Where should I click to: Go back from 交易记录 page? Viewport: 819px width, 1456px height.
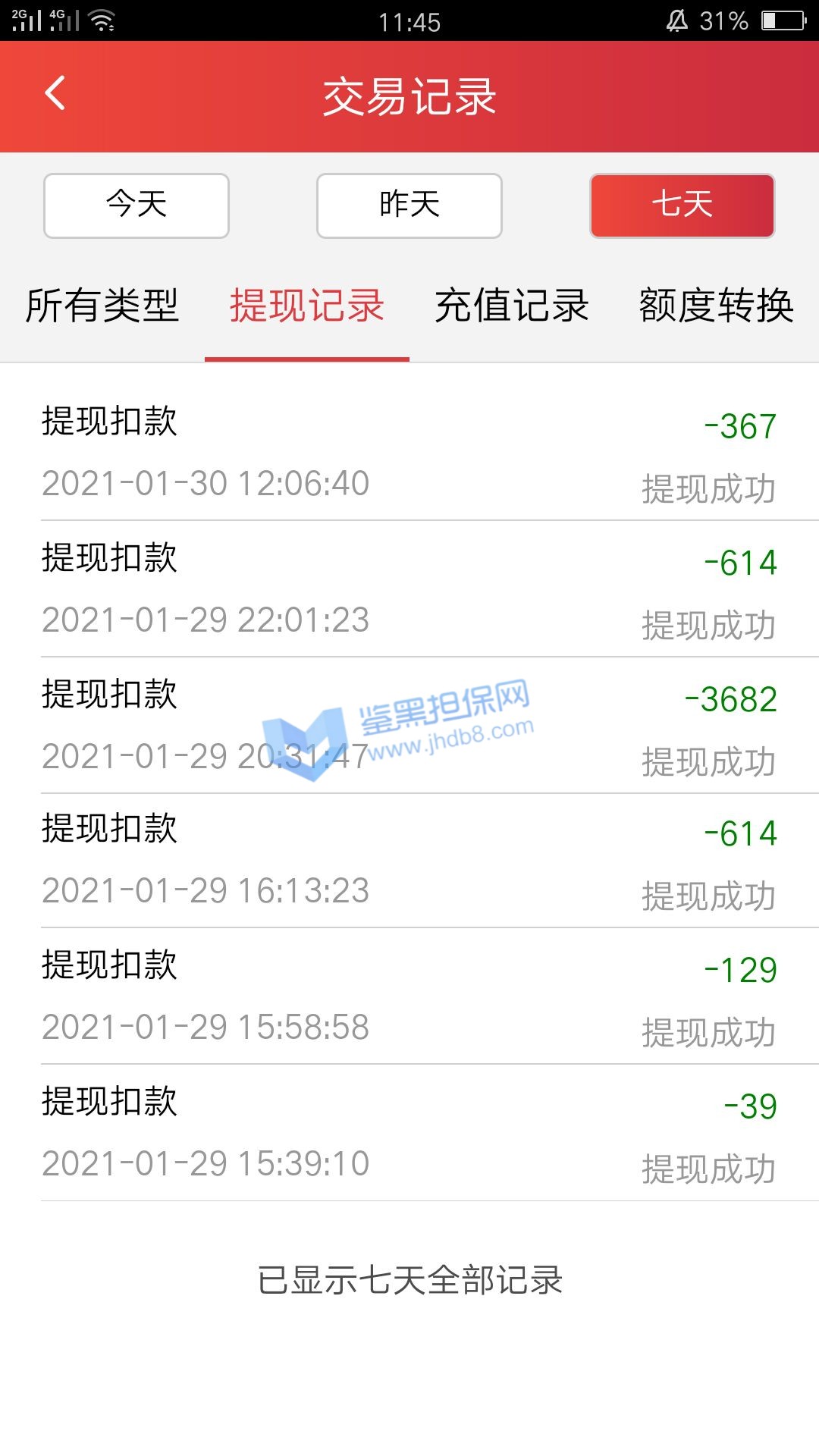pos(55,94)
